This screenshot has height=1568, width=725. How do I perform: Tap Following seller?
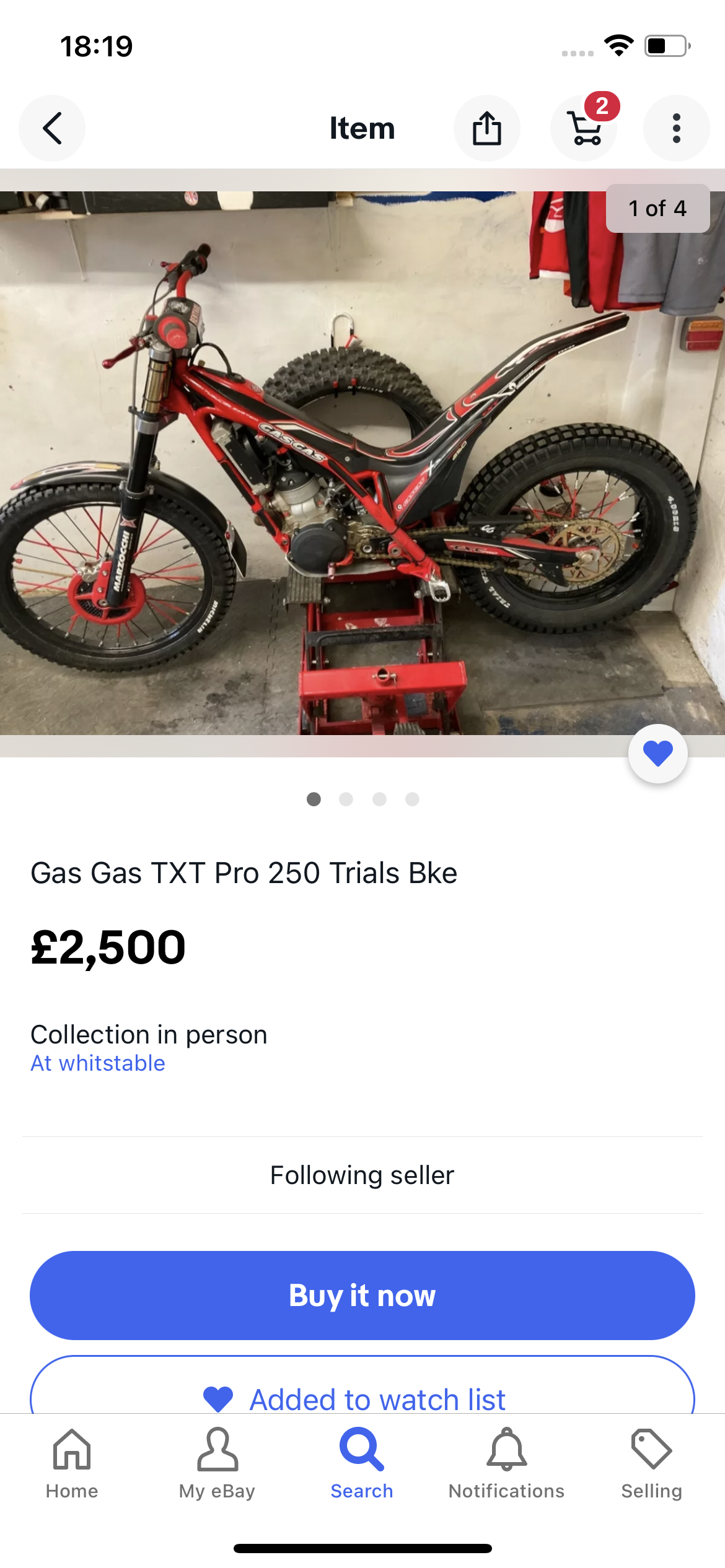click(x=362, y=1175)
